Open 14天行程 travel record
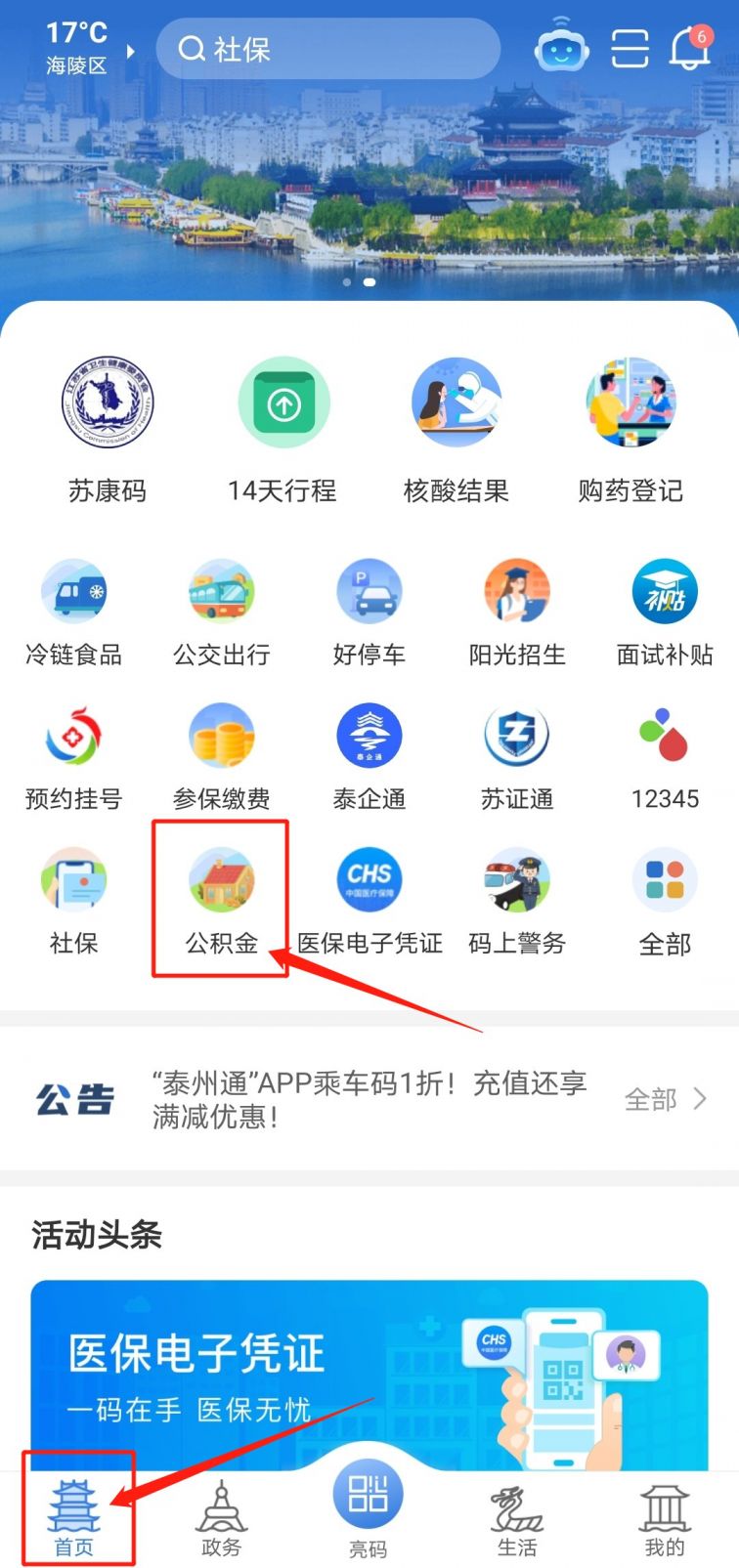739x1568 pixels. coord(283,430)
